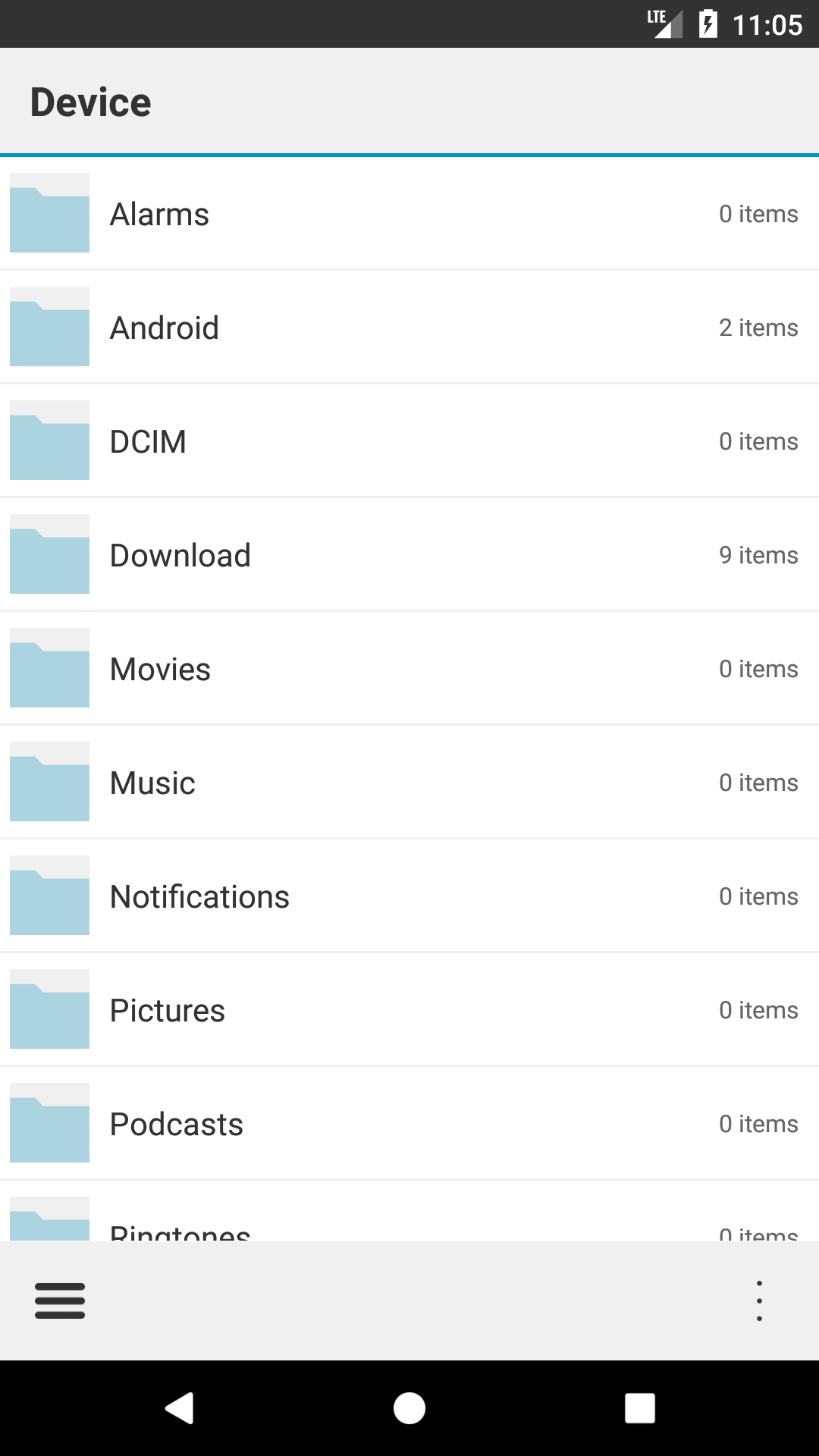
Task: Open the three-dot overflow menu
Action: 759,1301
